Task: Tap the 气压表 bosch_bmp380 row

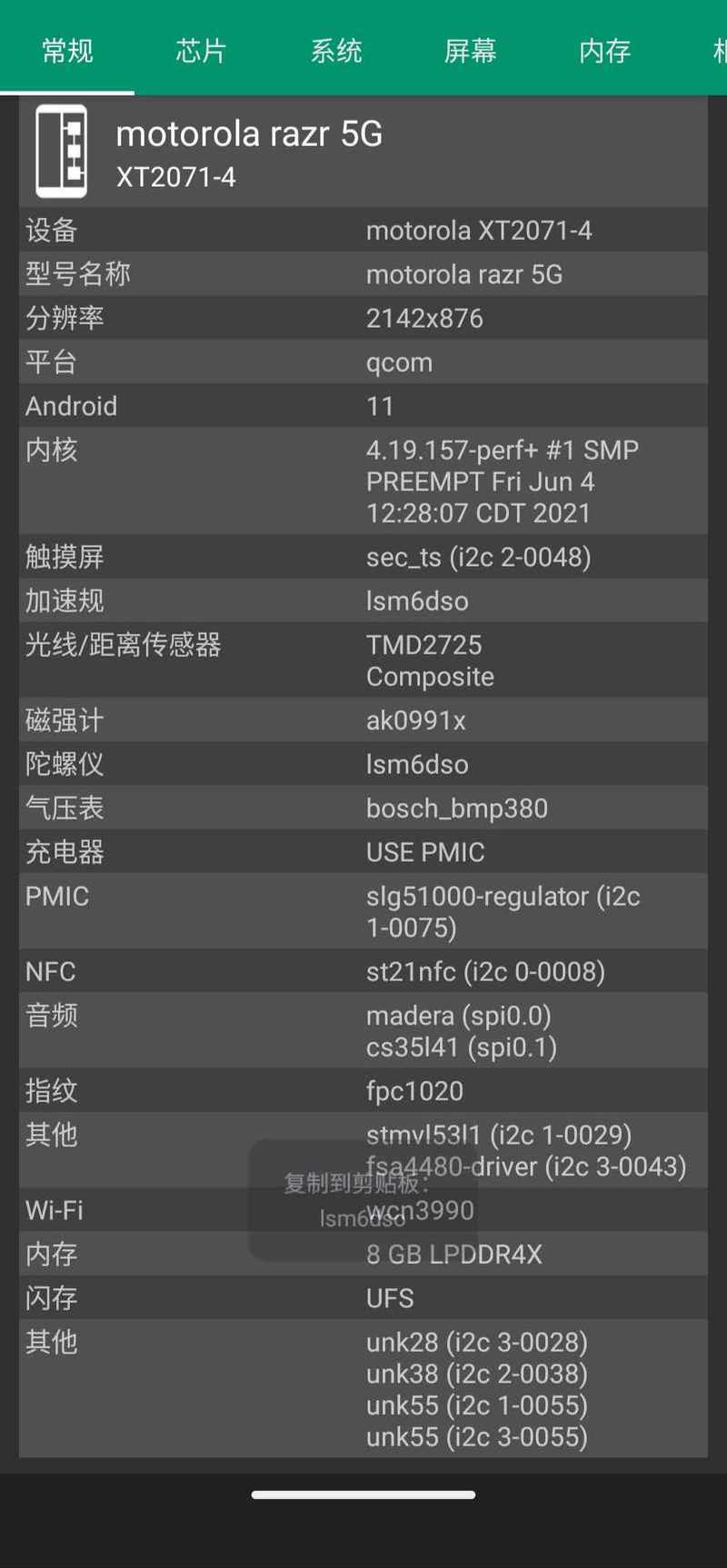Action: 363,808
